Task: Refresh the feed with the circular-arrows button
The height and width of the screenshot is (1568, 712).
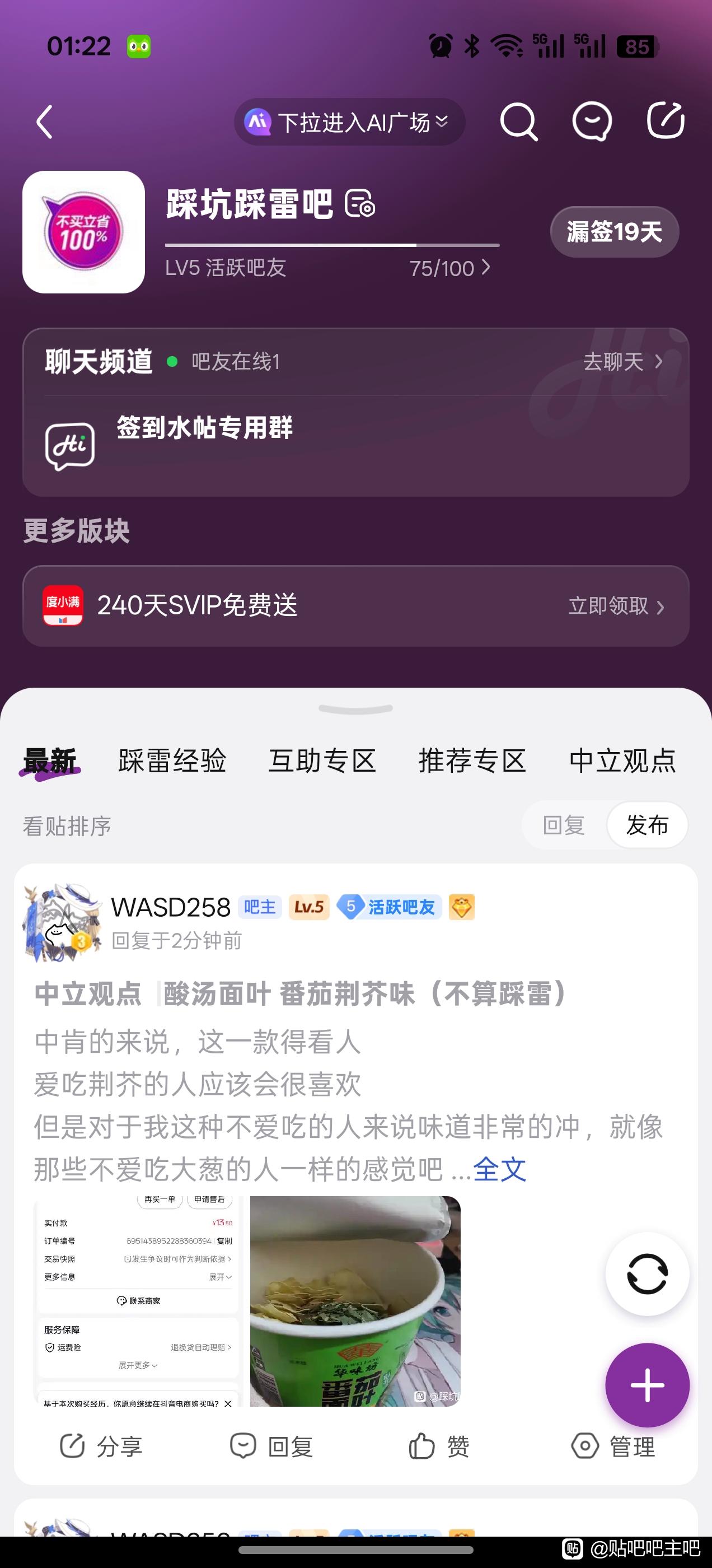Action: point(647,1274)
